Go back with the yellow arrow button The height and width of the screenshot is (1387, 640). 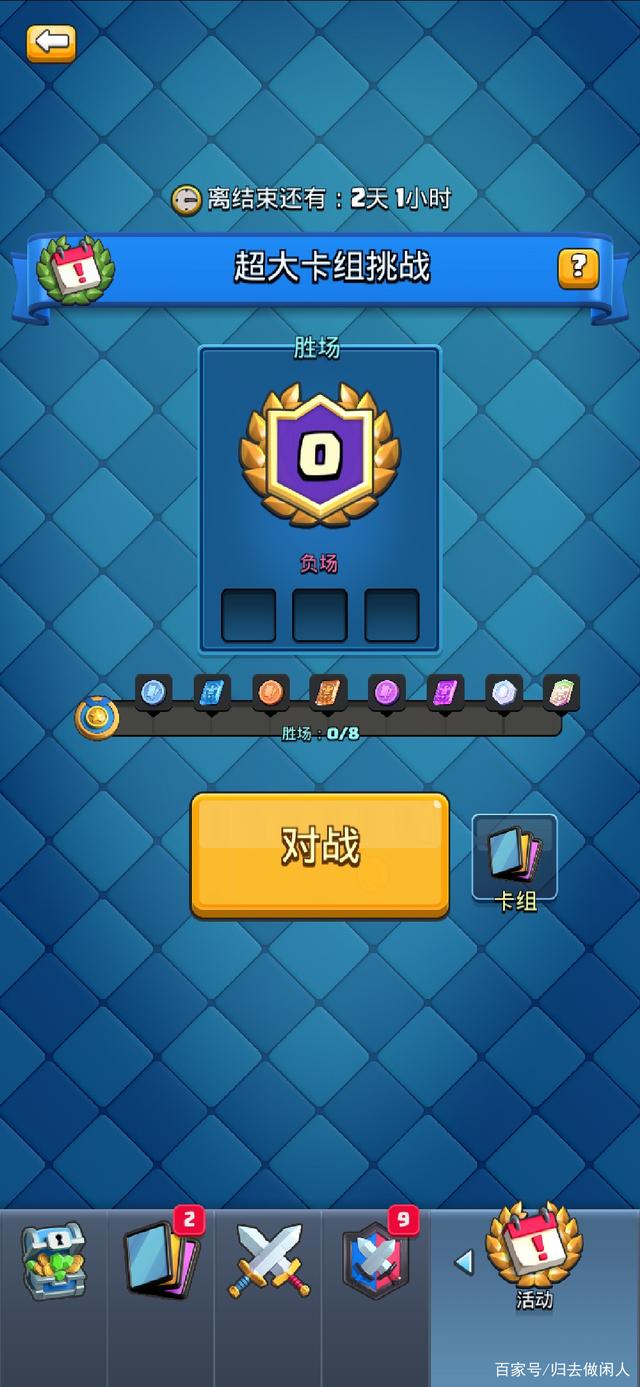pos(50,42)
